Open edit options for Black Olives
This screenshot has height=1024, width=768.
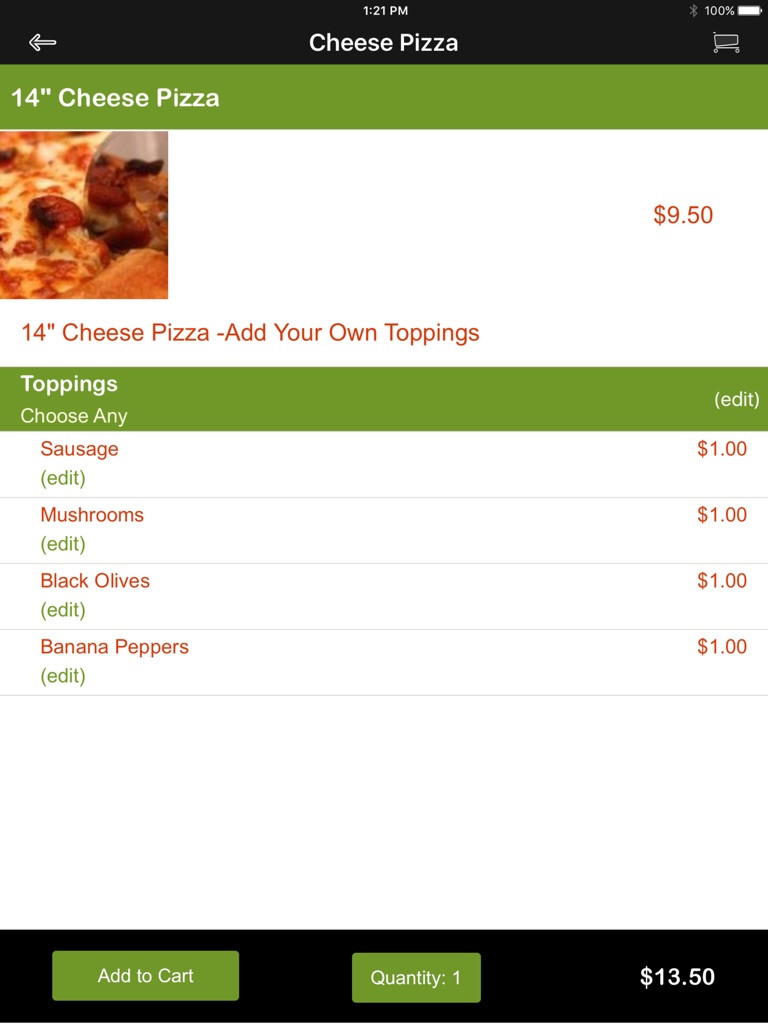63,609
